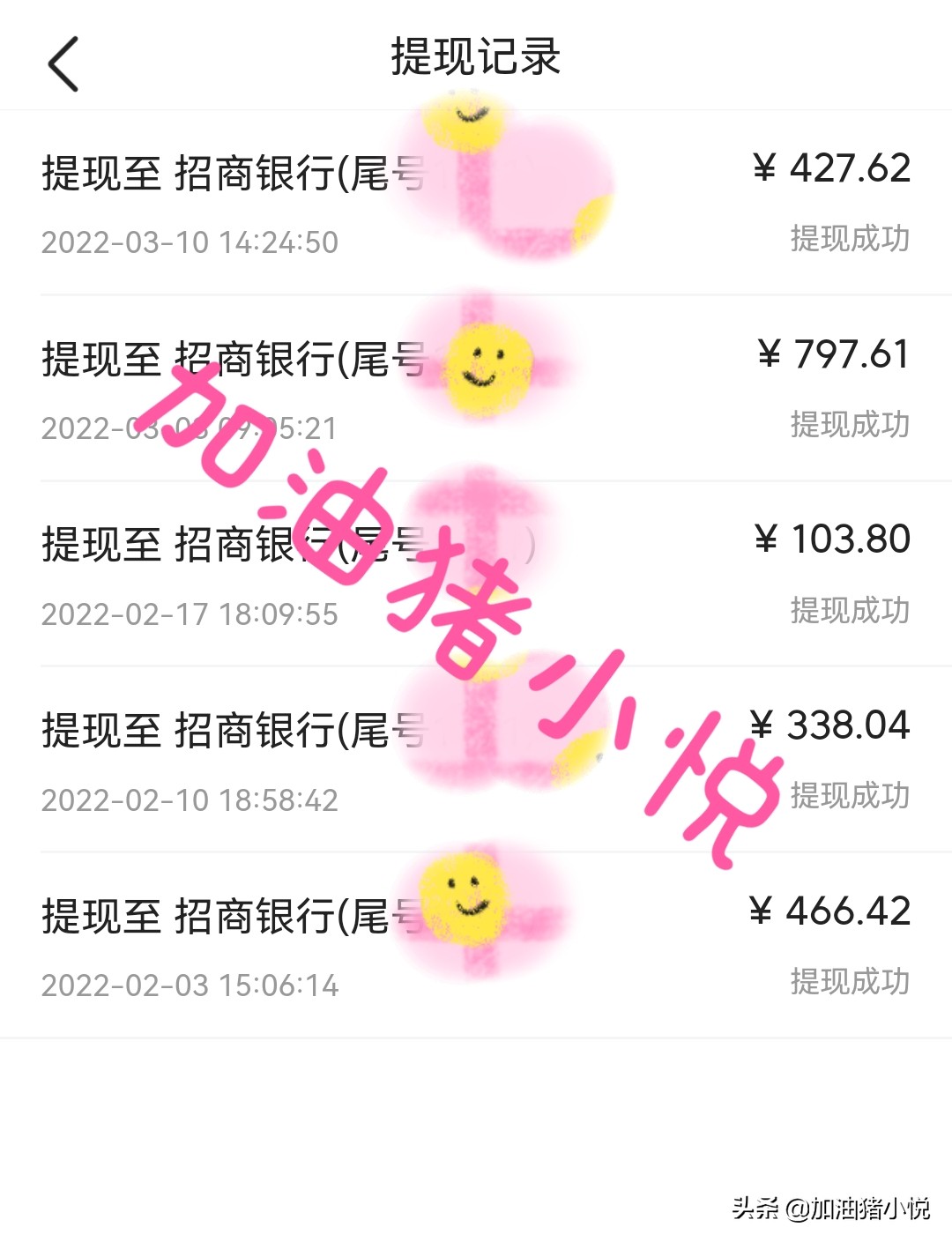Screen dimensions: 952x1242
Task: Open the ¥427.62 withdrawal record
Action: (x=476, y=203)
